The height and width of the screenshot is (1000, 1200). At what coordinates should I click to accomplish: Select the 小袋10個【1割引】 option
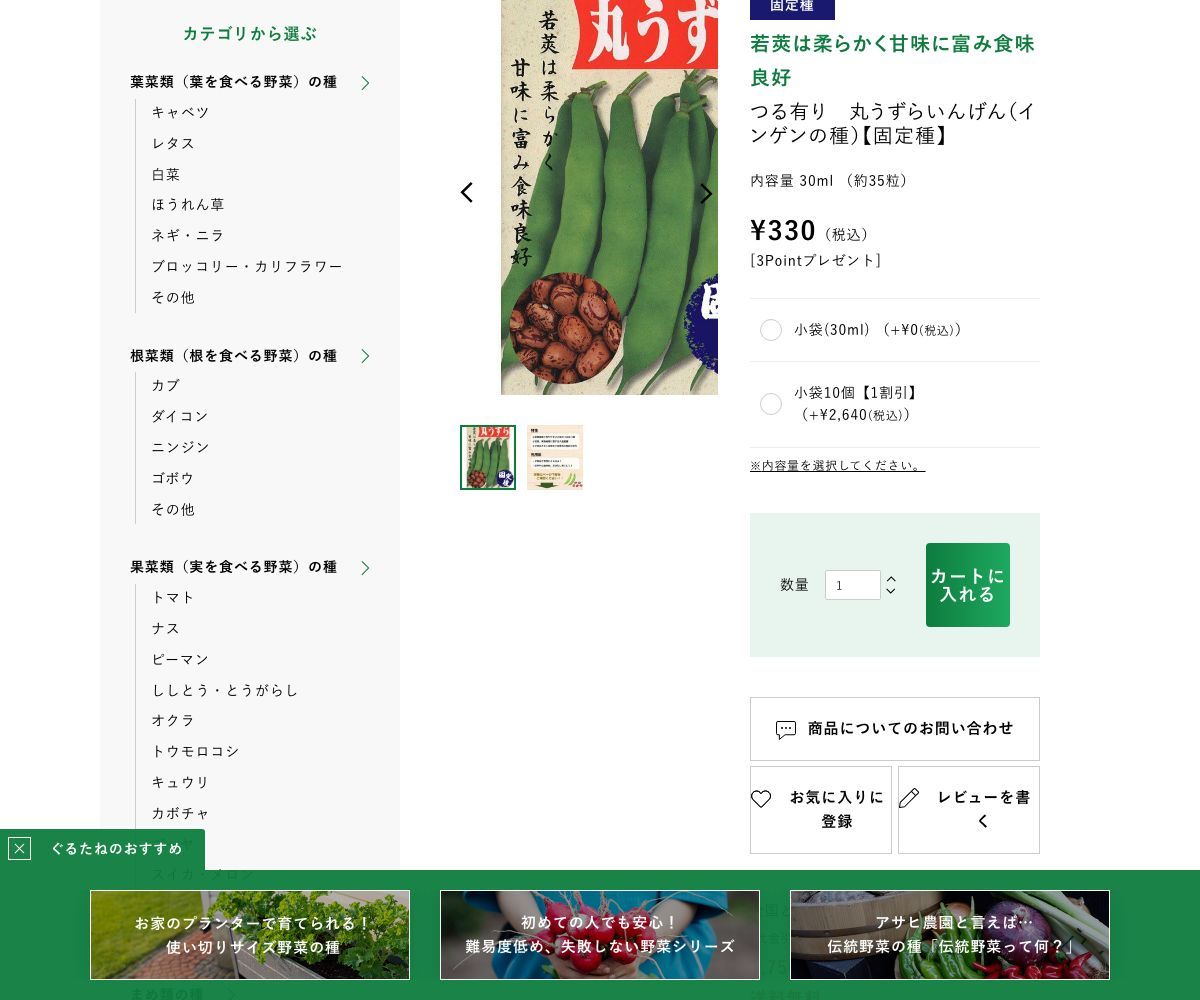tap(771, 404)
